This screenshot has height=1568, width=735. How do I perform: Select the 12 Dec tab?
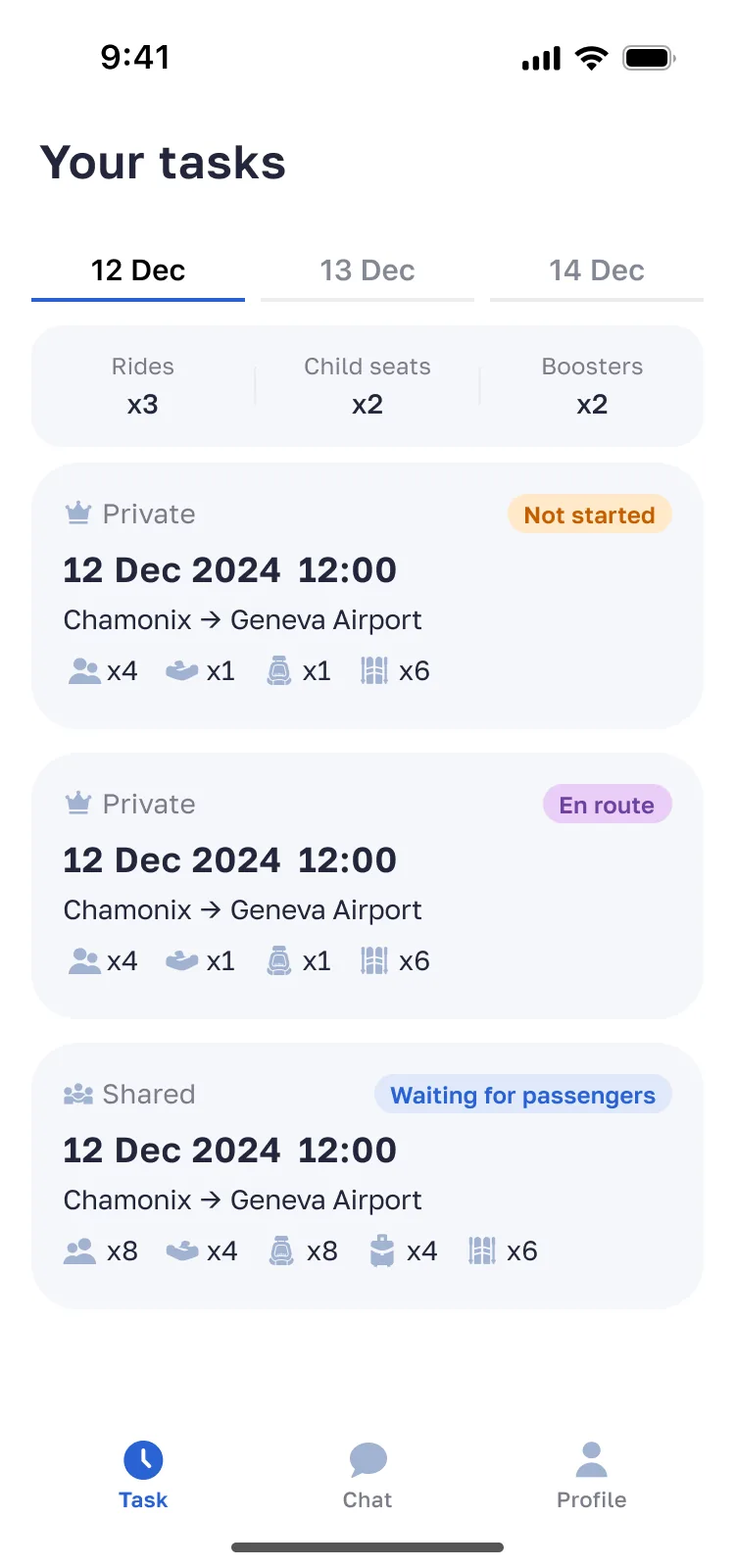[137, 270]
